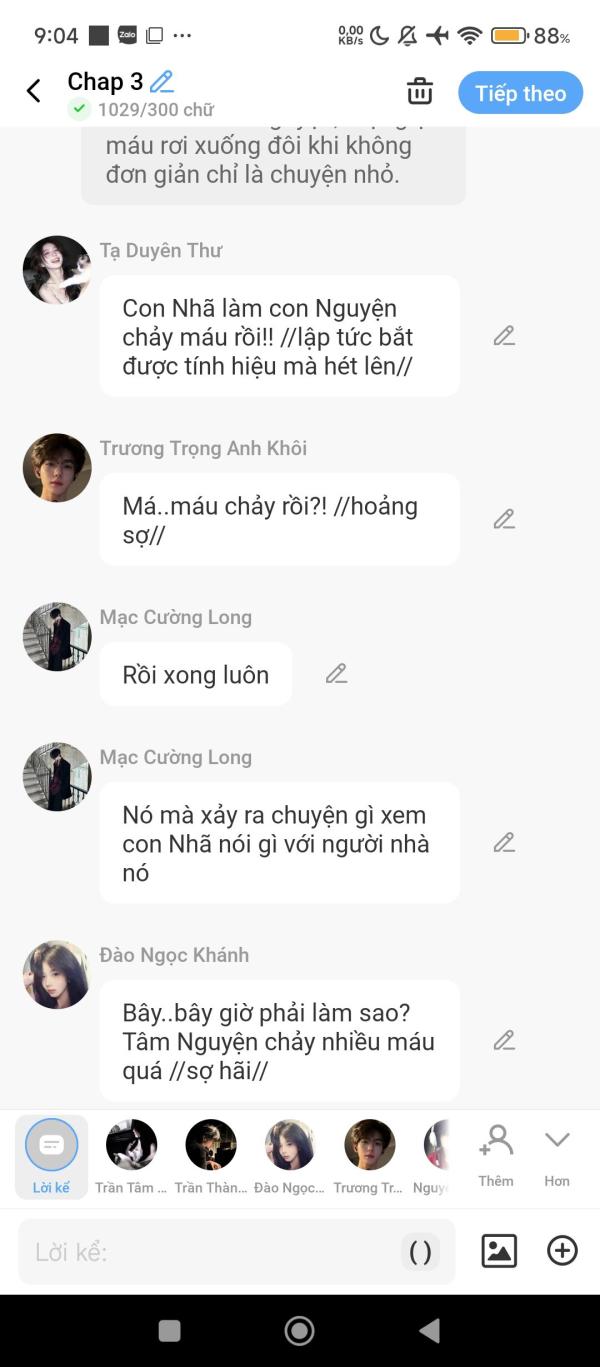Edit Trương Trọng Anh Khôi's message
600x1367 pixels.
point(504,519)
